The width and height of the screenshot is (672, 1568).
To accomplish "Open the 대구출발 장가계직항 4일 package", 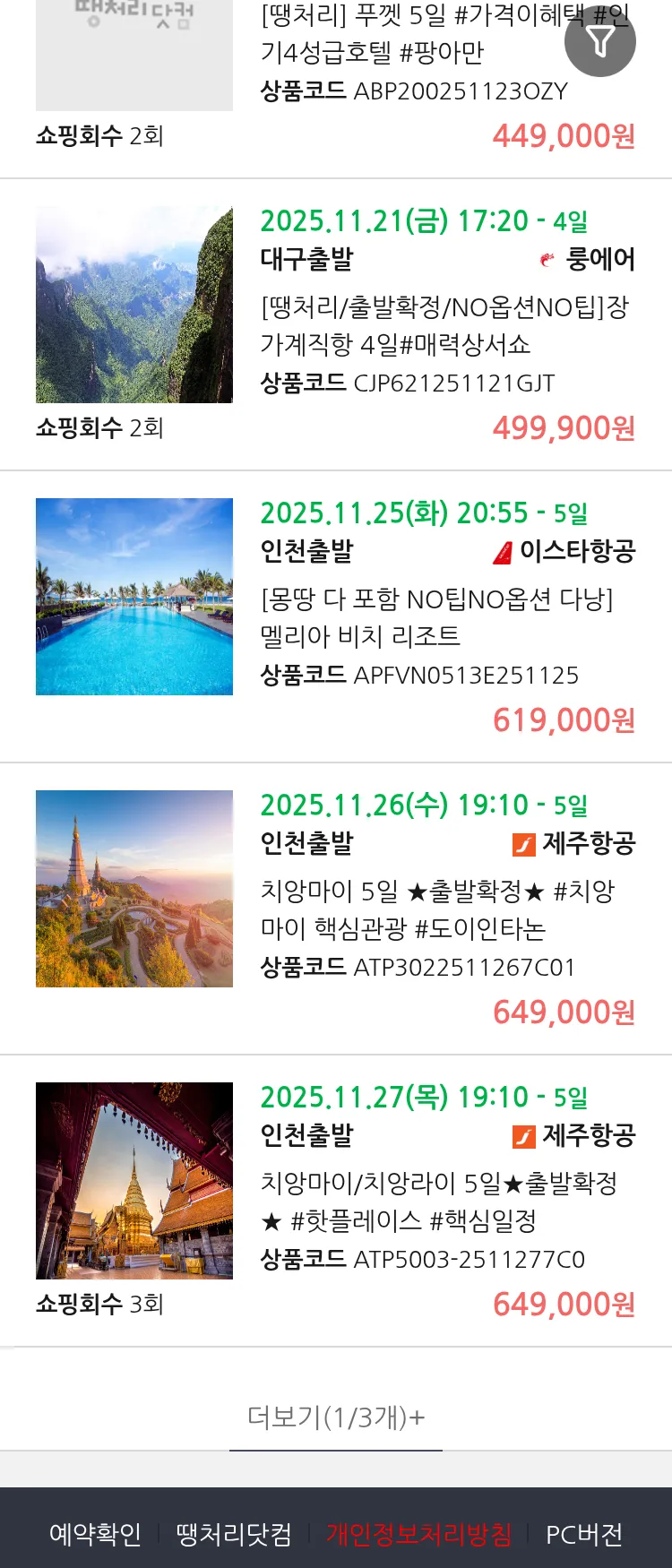I will click(x=444, y=326).
